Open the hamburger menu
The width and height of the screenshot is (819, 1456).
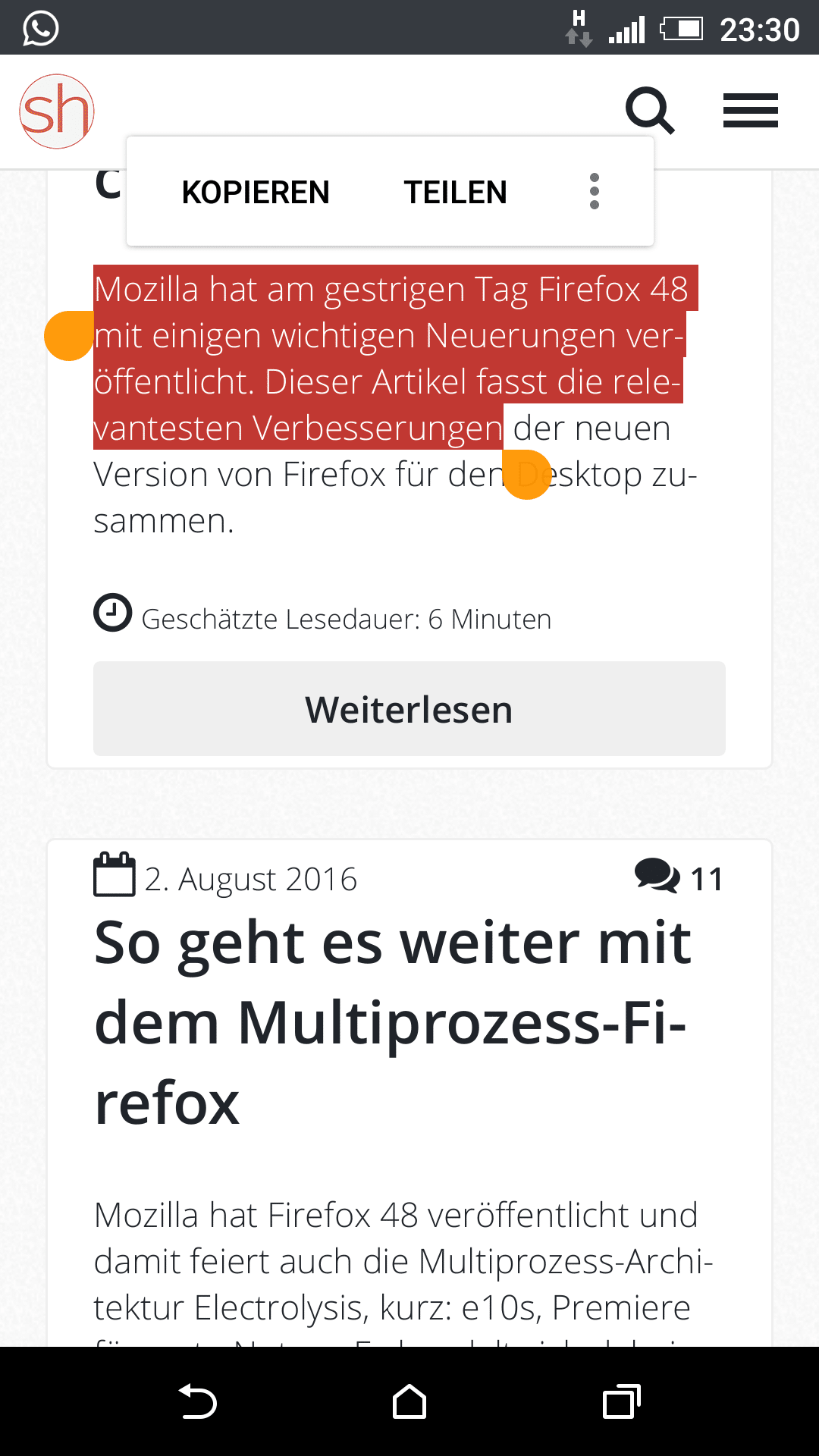(751, 111)
